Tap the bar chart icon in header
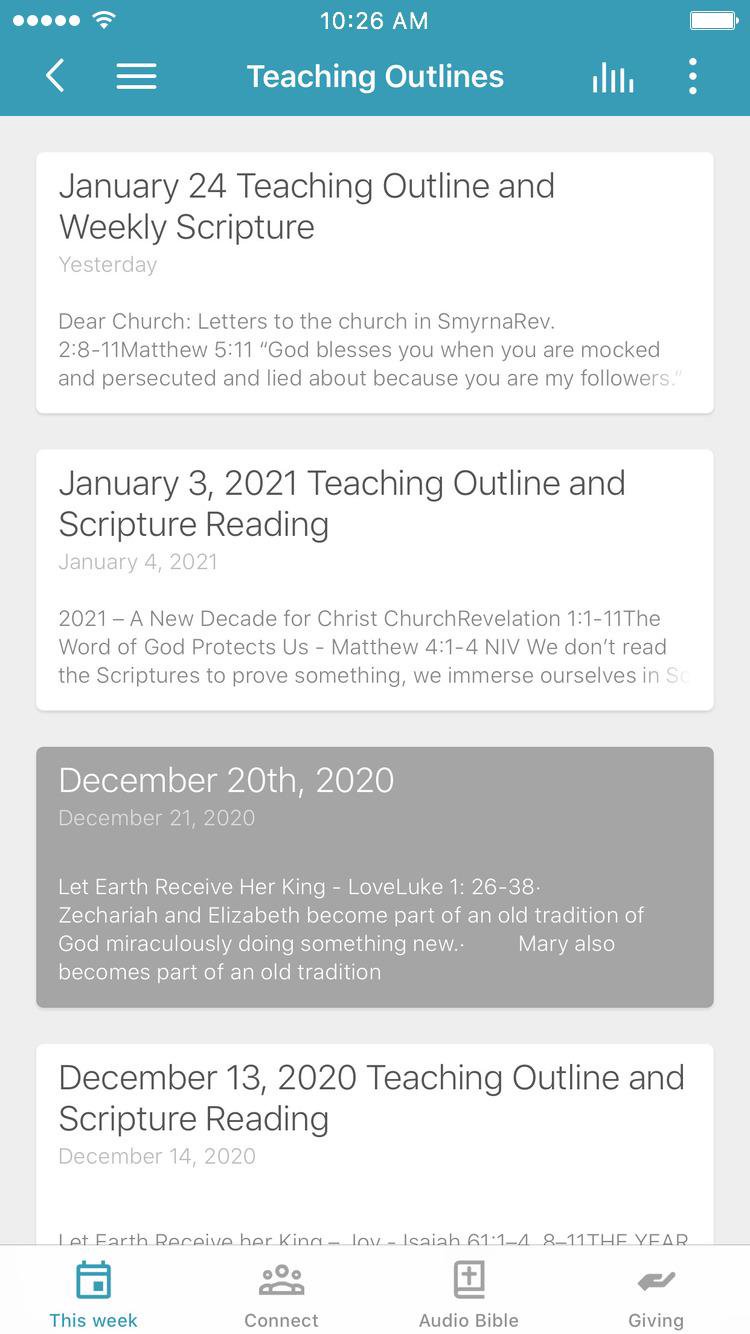750x1334 pixels. click(612, 77)
